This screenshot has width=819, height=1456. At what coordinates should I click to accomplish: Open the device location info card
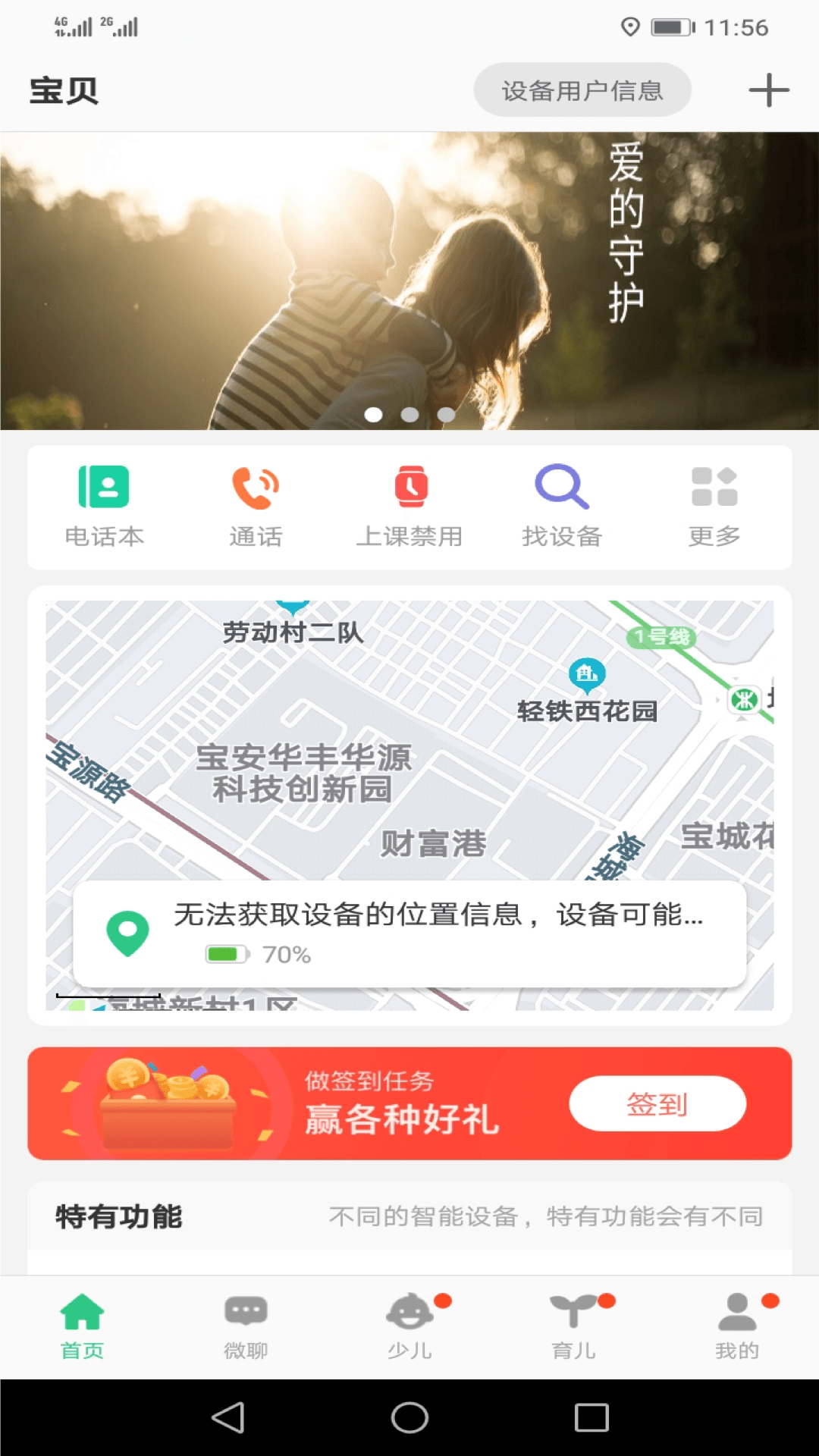pyautogui.click(x=409, y=933)
